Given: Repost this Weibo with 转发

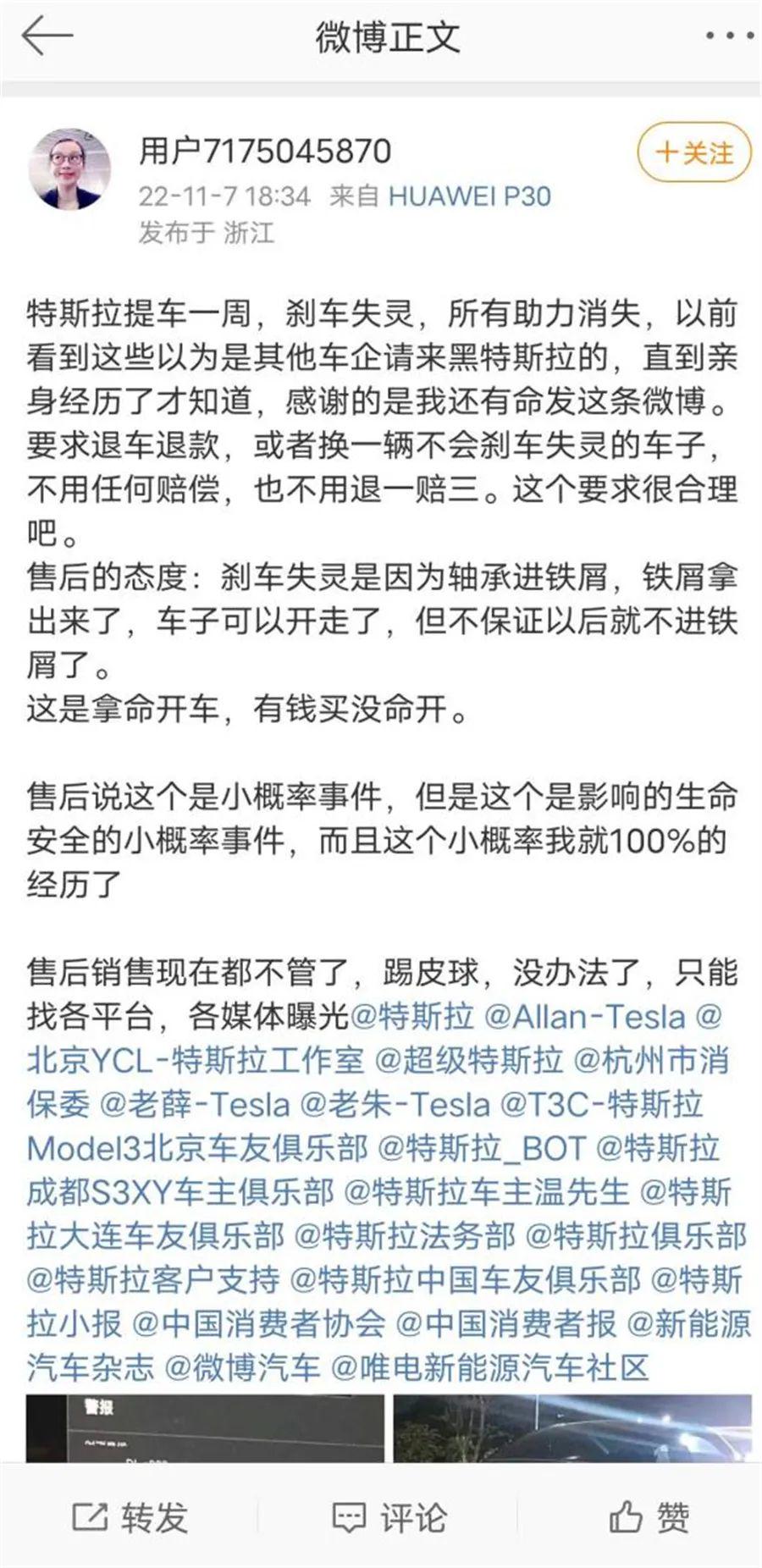Looking at the screenshot, I should tap(130, 1518).
